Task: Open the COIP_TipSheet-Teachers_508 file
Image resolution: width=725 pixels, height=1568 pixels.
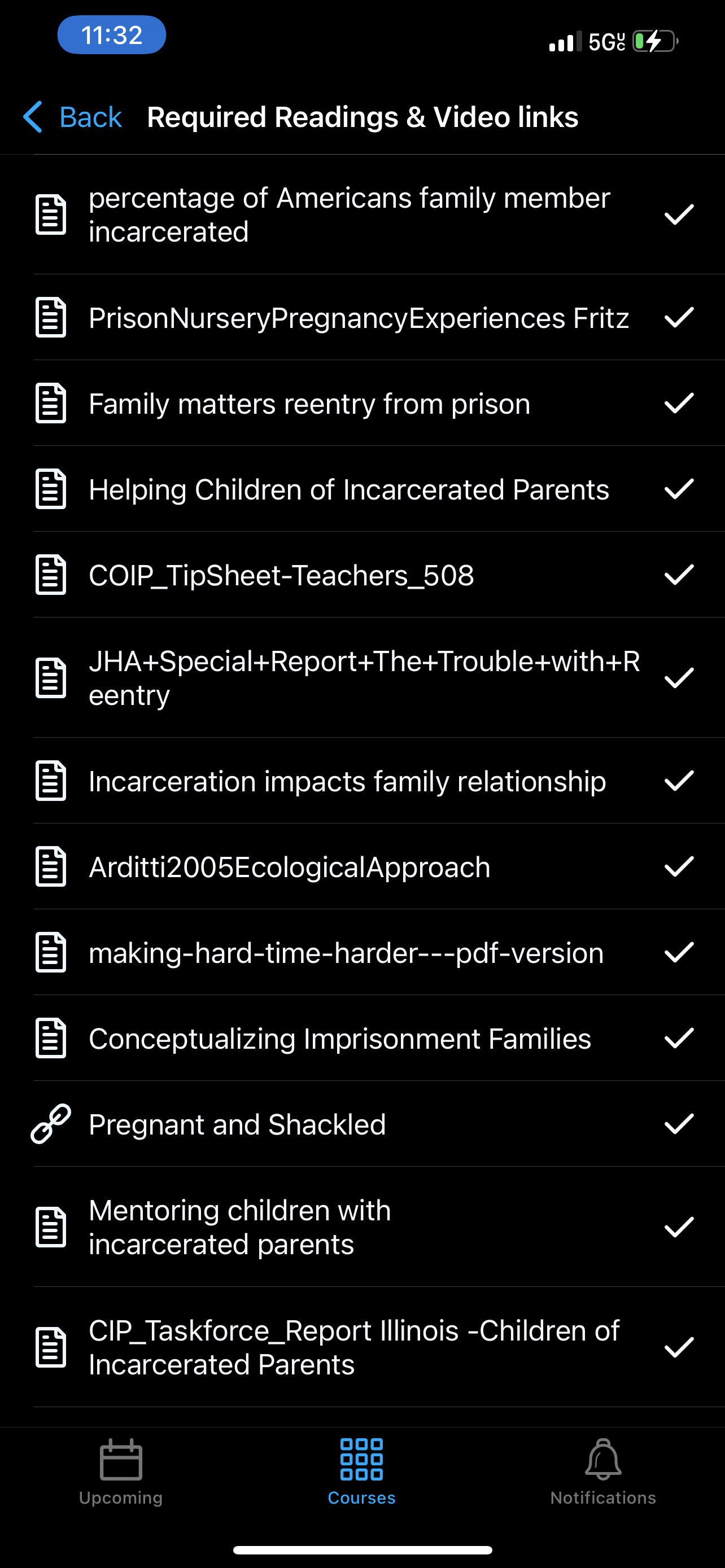Action: [x=362, y=575]
